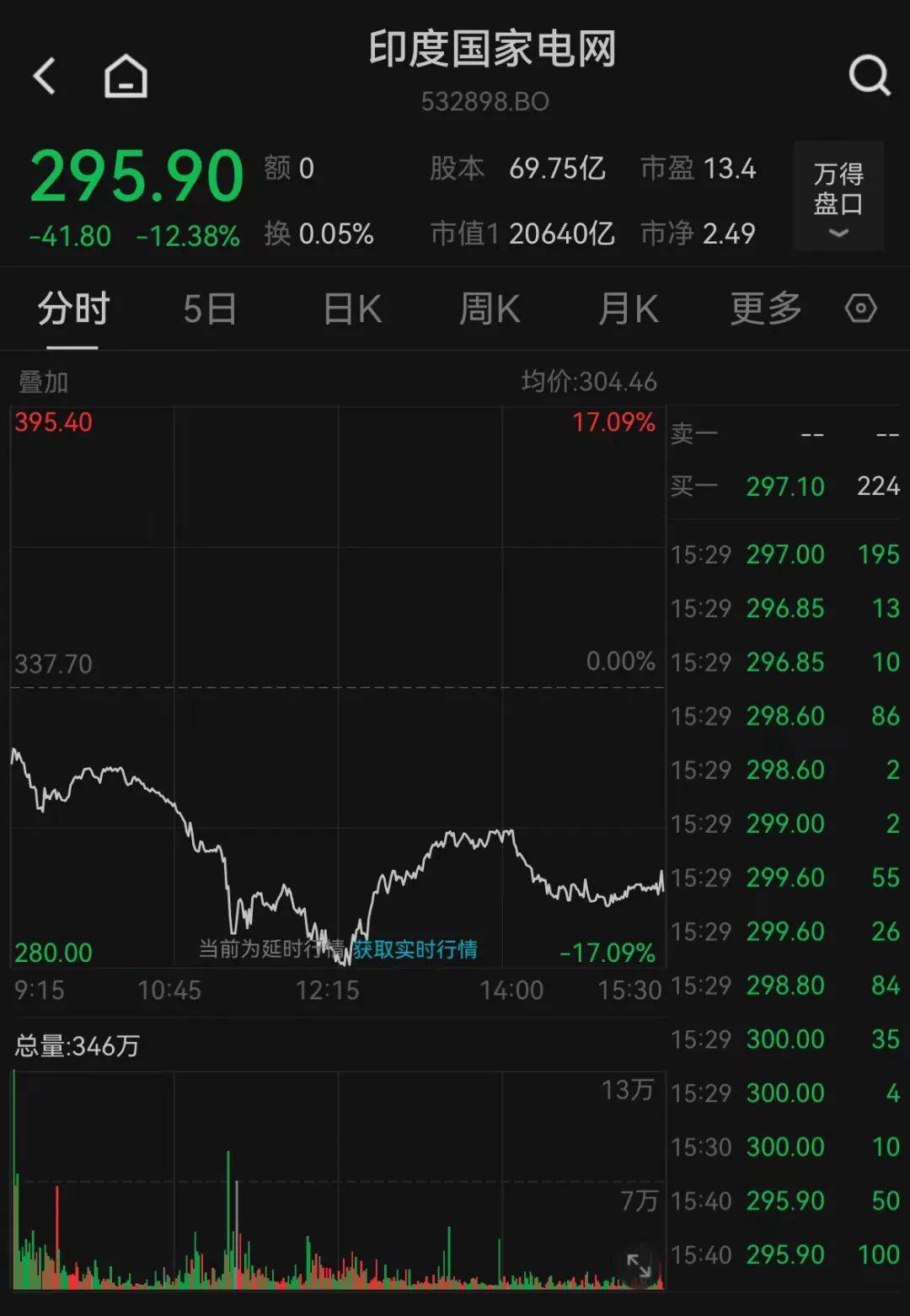Switch to the 周K tab
910x1316 pixels.
point(490,309)
